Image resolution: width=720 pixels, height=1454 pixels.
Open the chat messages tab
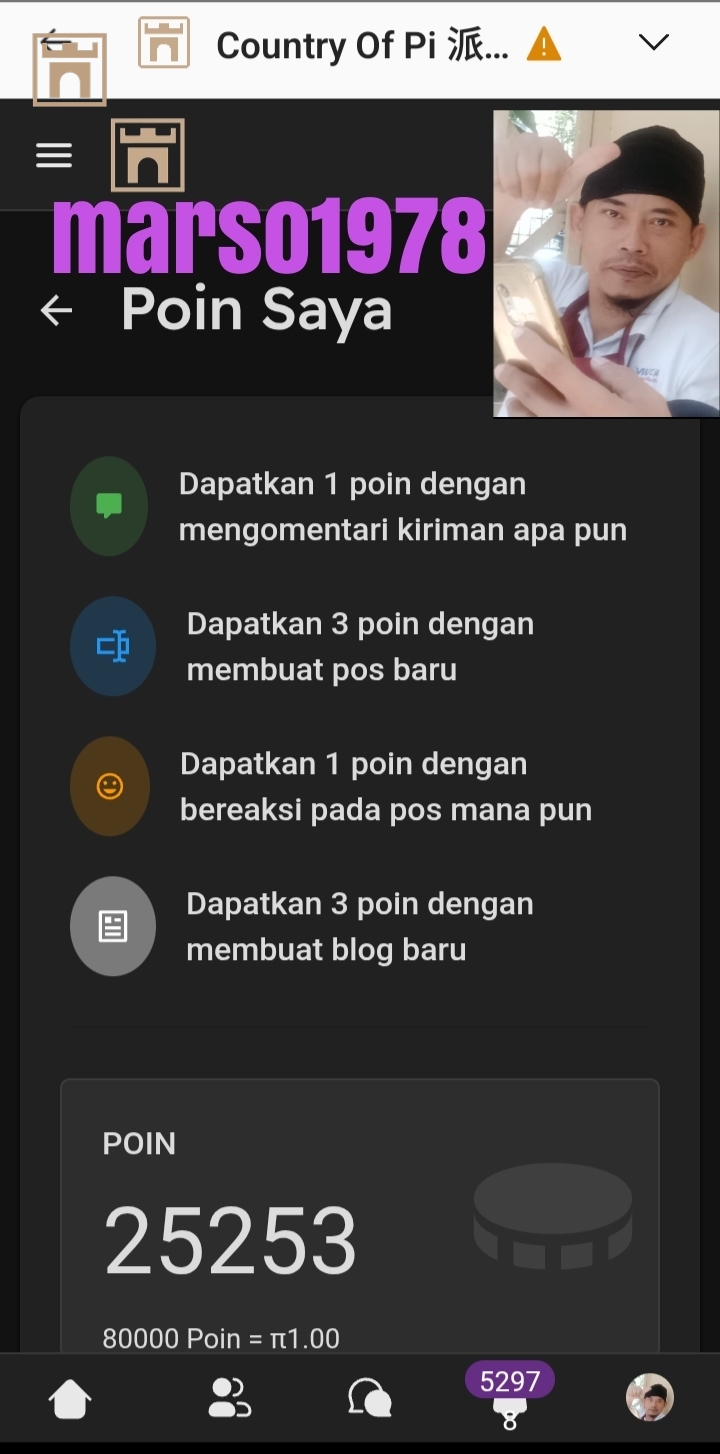(x=369, y=1398)
